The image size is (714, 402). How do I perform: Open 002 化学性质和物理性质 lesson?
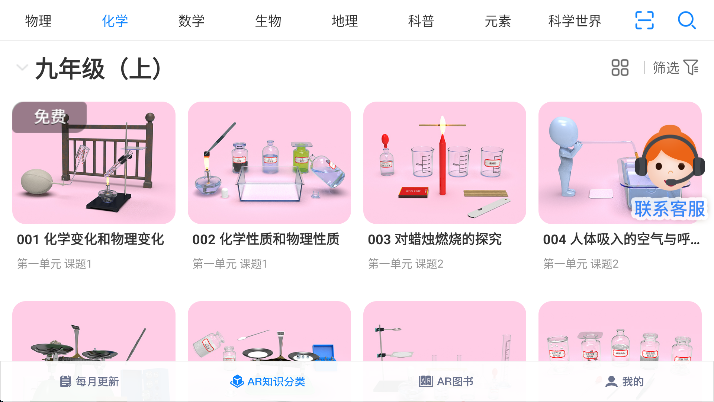pos(269,163)
